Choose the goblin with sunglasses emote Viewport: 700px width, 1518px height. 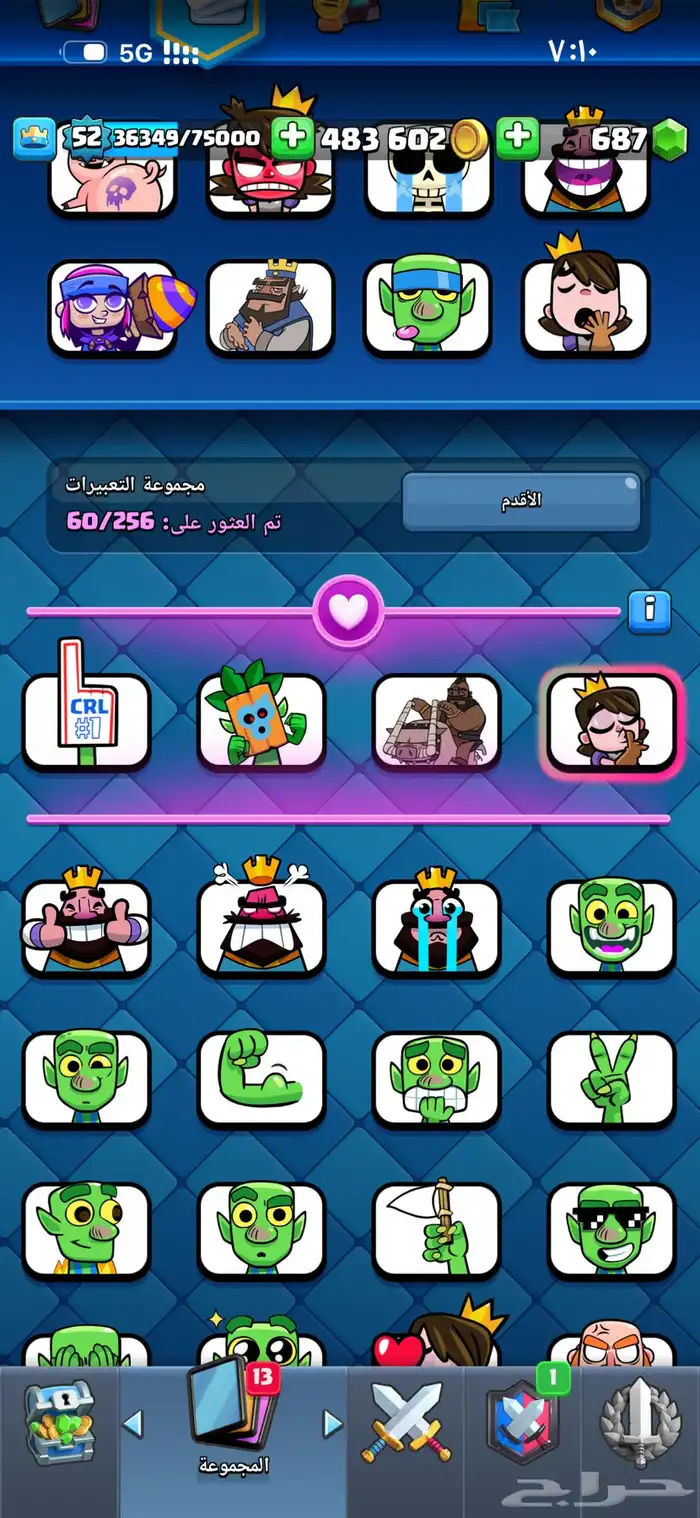(x=611, y=1231)
